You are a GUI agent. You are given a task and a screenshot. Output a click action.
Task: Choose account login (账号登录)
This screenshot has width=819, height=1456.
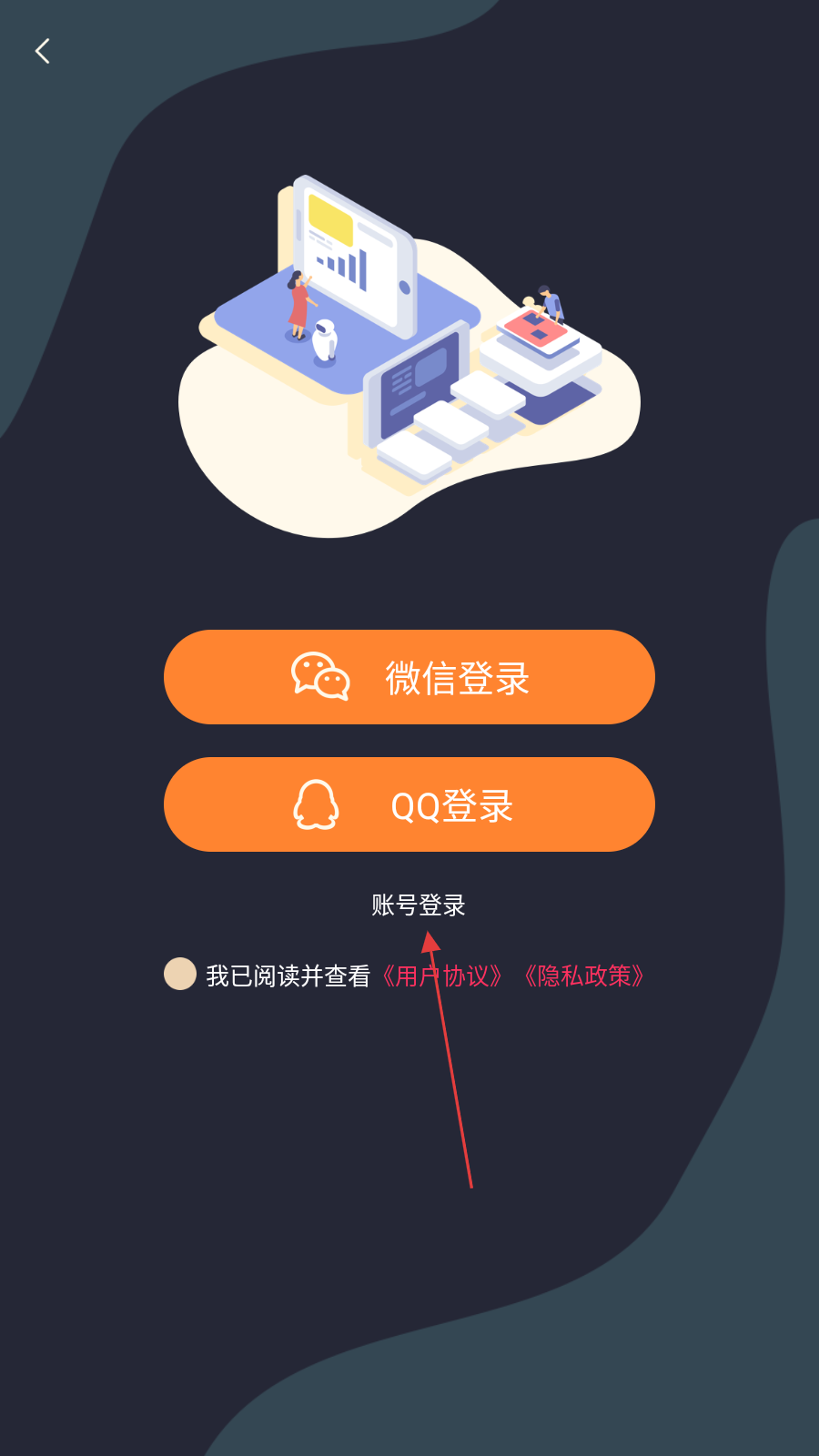point(418,905)
